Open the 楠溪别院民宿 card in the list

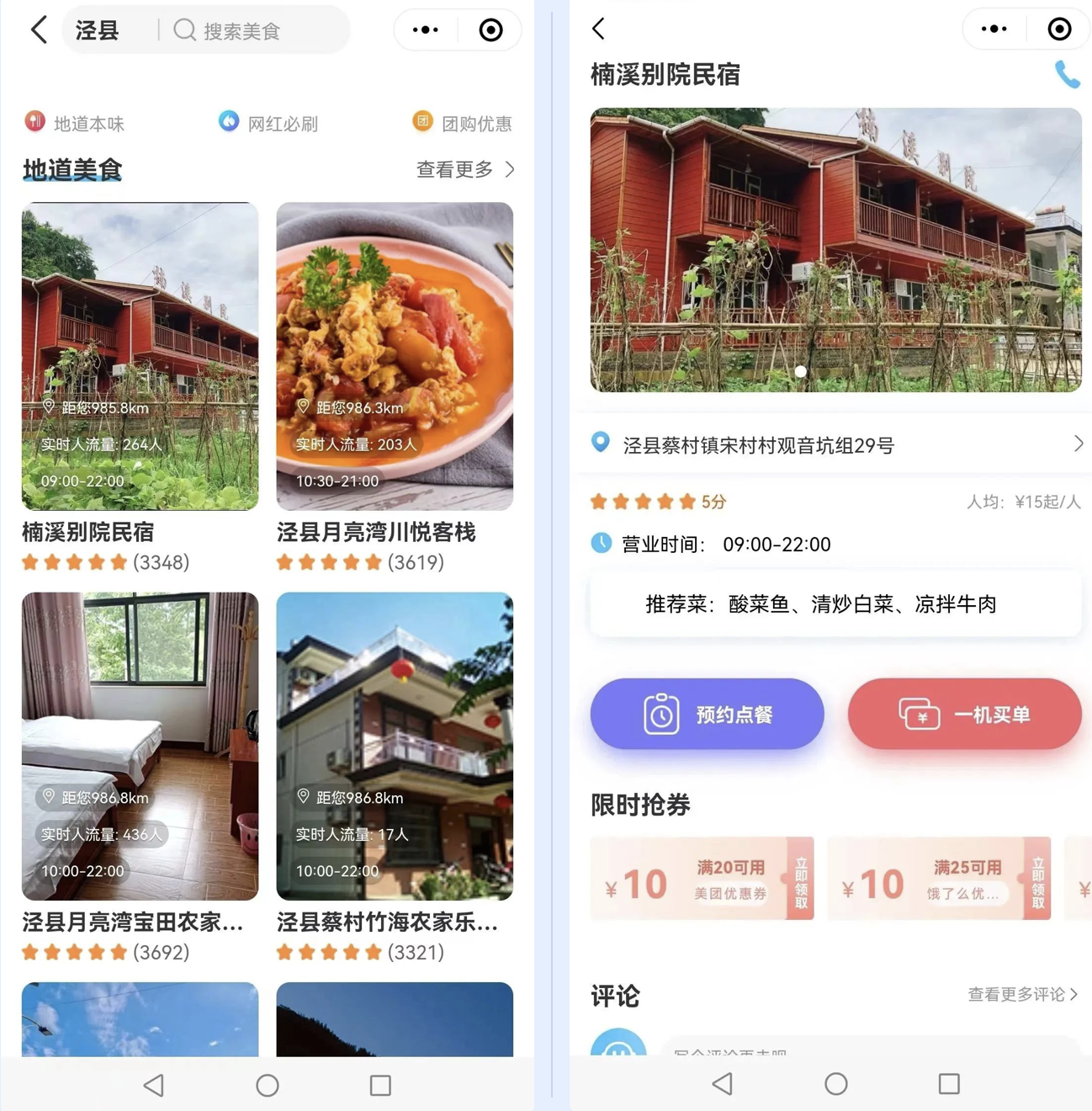tap(140, 356)
